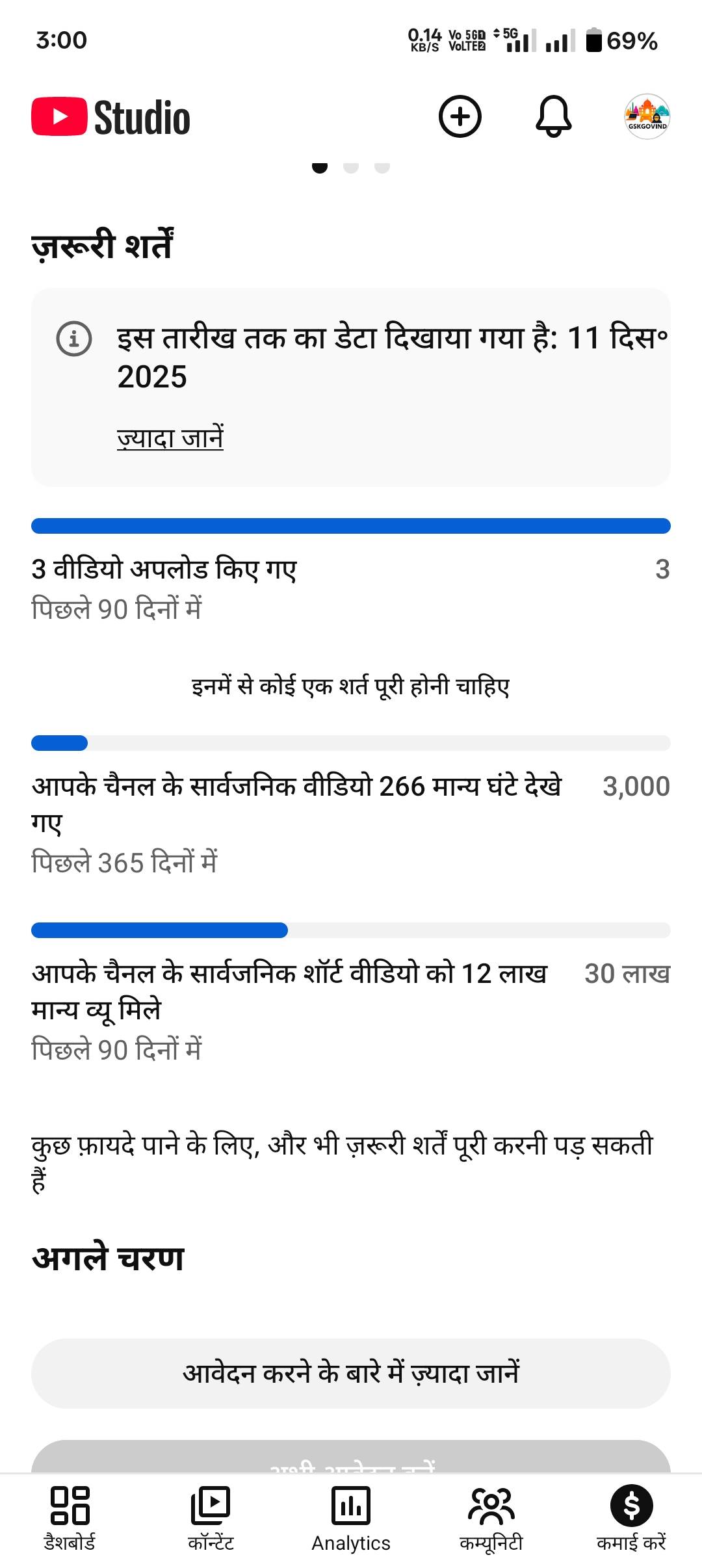Tap आवेदन करने के बारे में ज़्यादा जानें
Screen dimensions: 702x1568
[x=351, y=1374]
